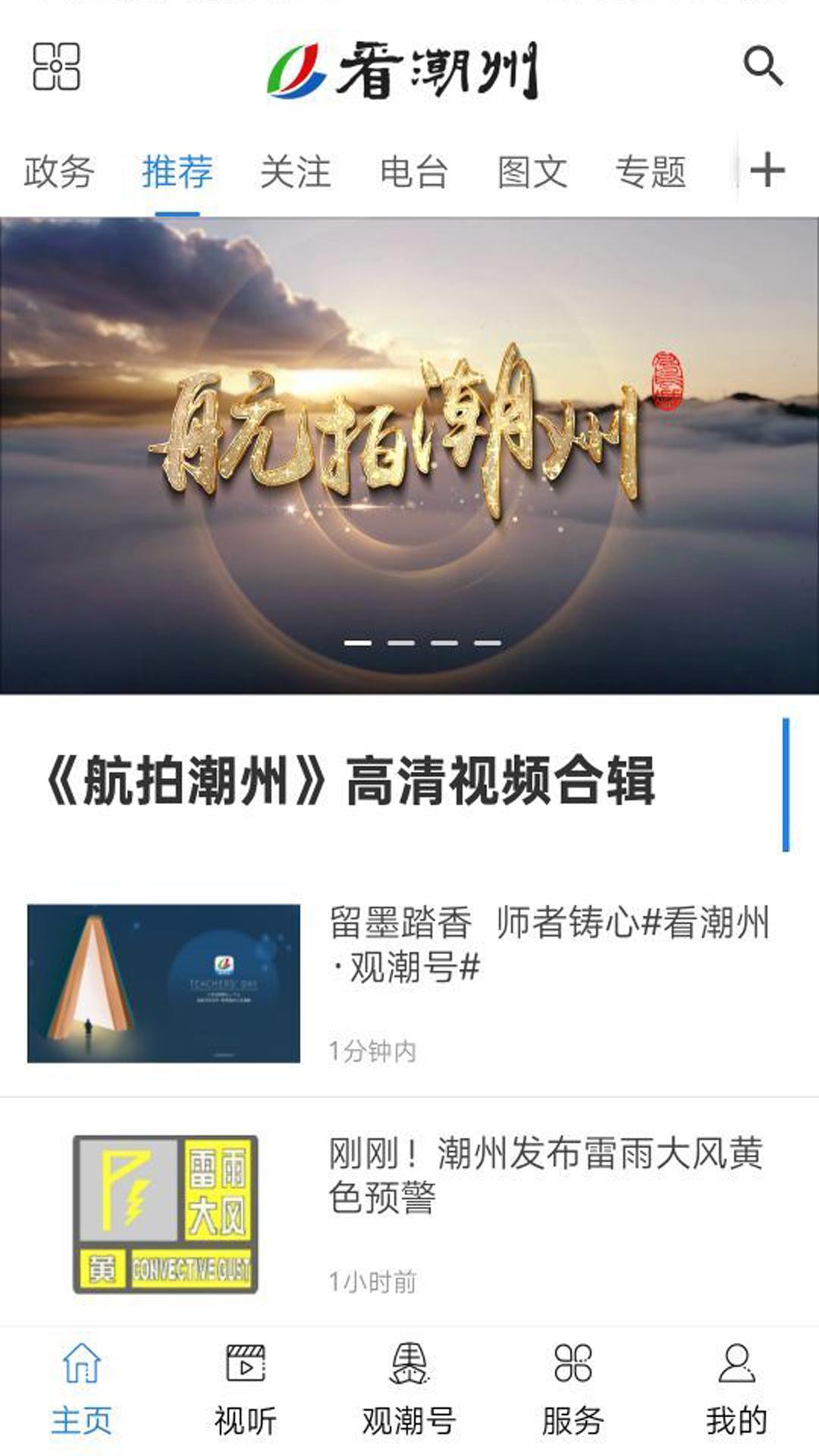Open the 留墨踏香 师者铸心 video thumbnail
This screenshot has width=819, height=1456.
164,978
